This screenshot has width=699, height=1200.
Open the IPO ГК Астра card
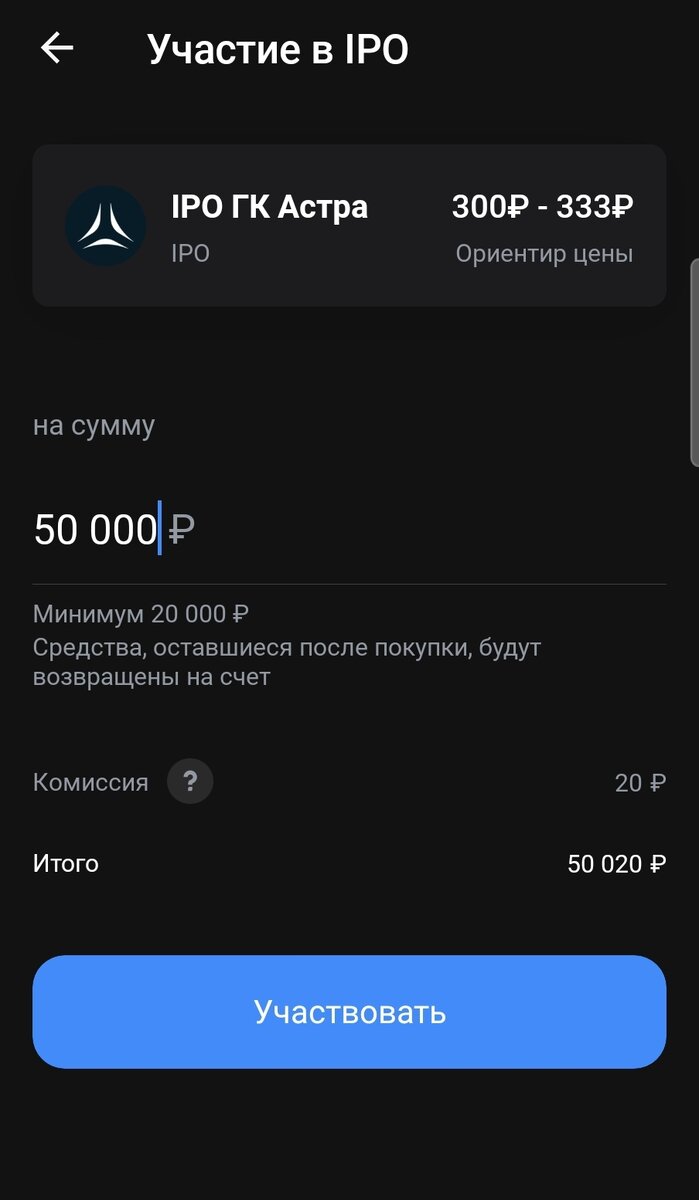pyautogui.click(x=349, y=225)
